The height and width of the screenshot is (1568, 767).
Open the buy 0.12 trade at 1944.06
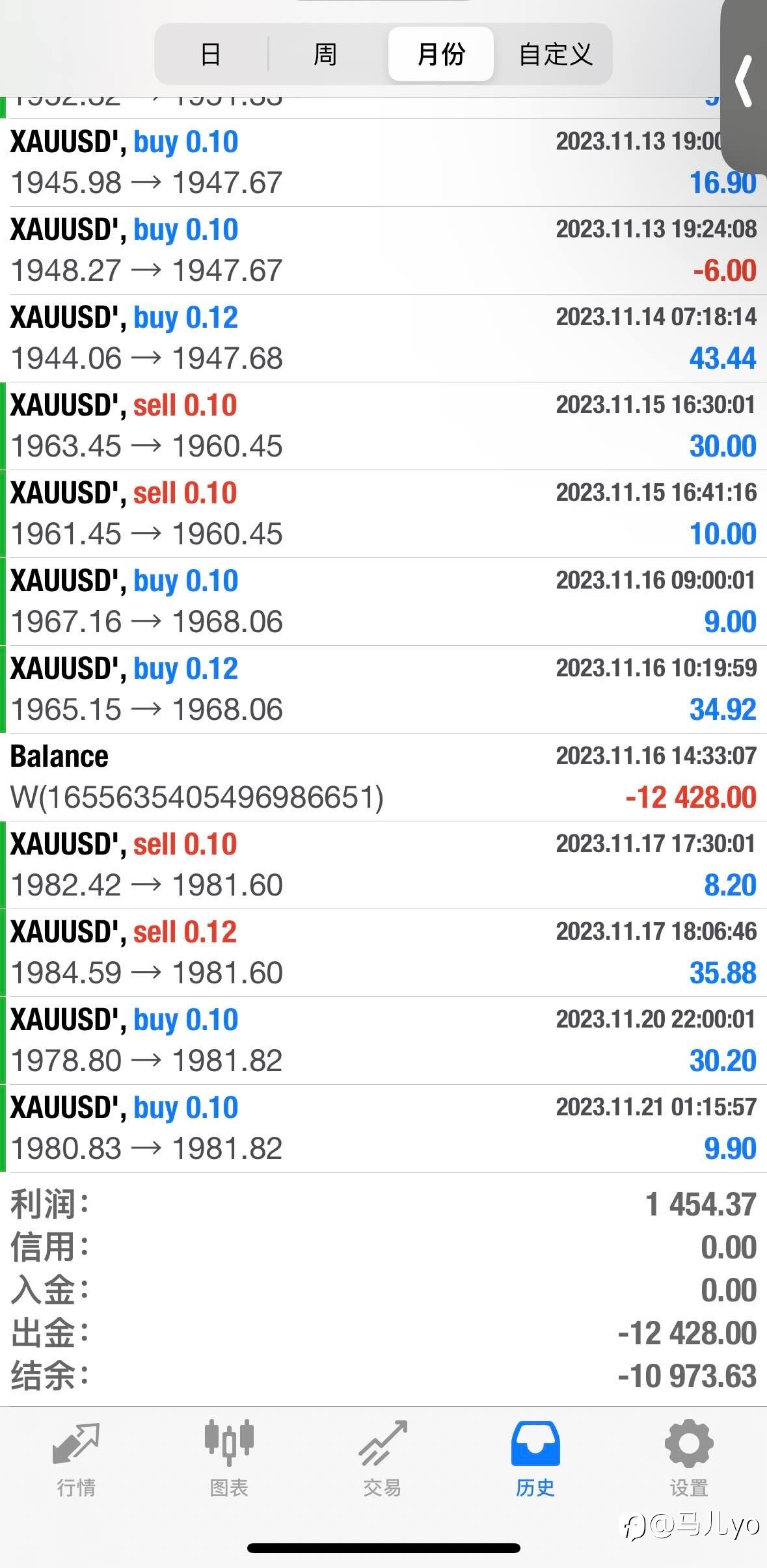pos(384,338)
